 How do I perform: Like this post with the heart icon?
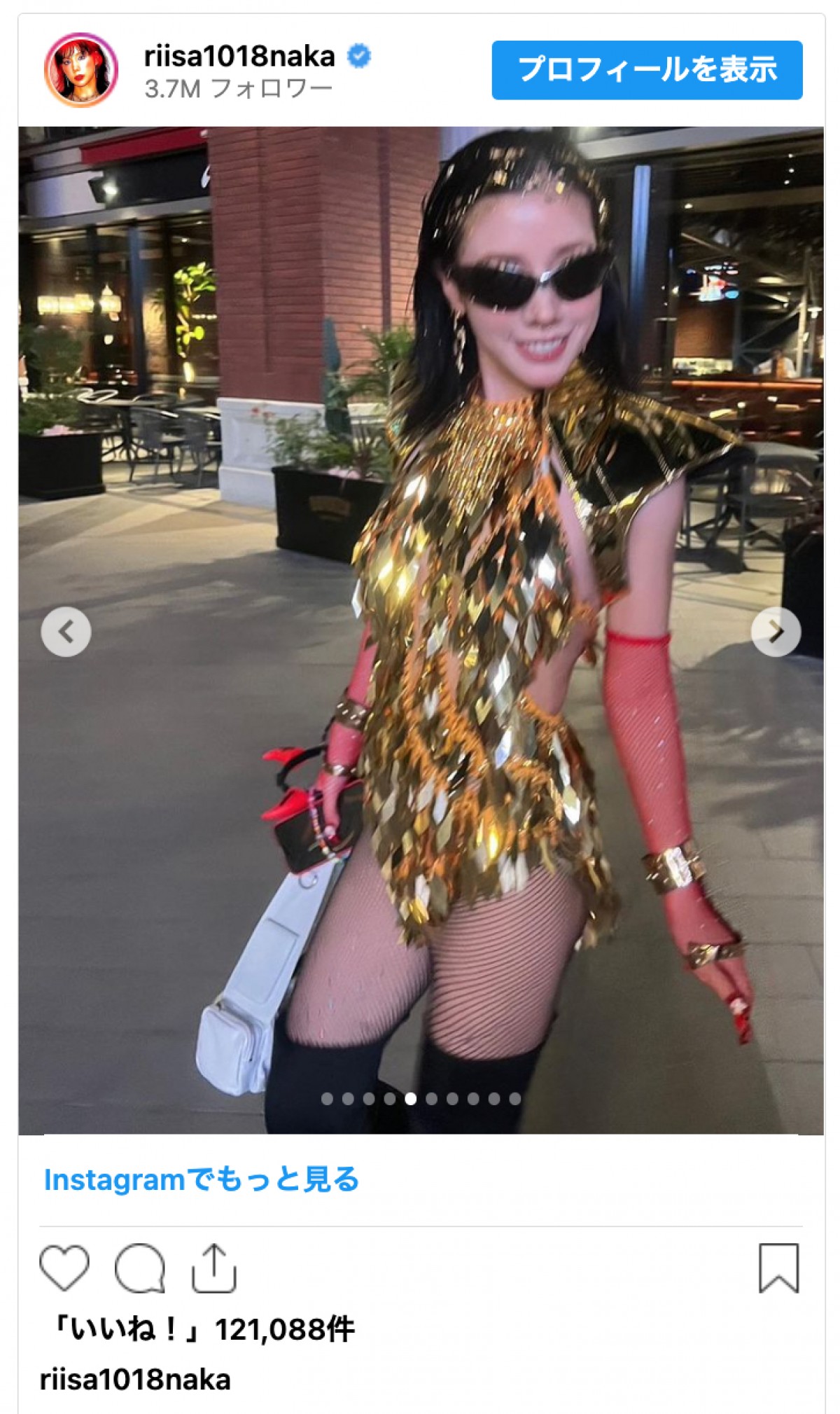(64, 1268)
